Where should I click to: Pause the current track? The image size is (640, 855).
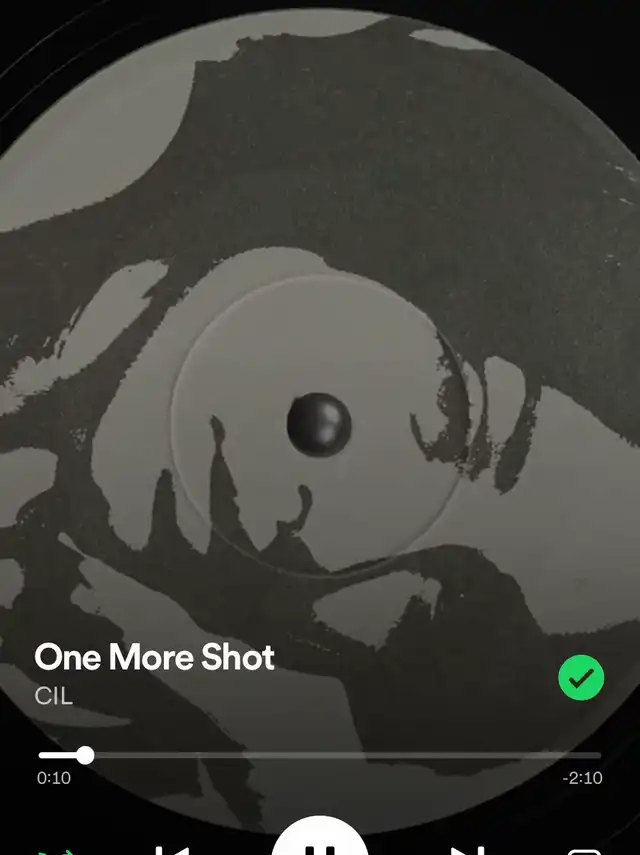coord(320,840)
